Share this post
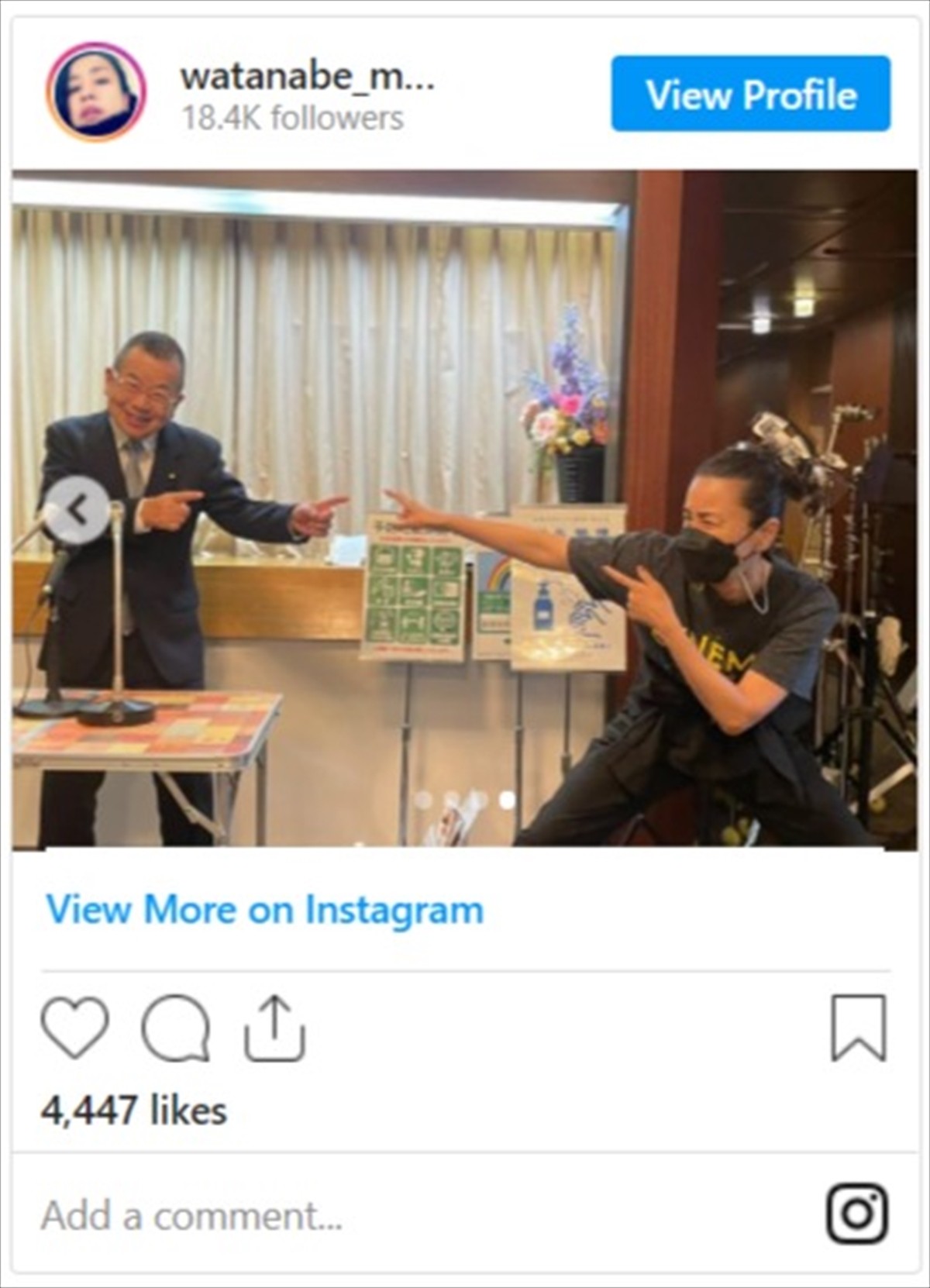 (x=275, y=1028)
